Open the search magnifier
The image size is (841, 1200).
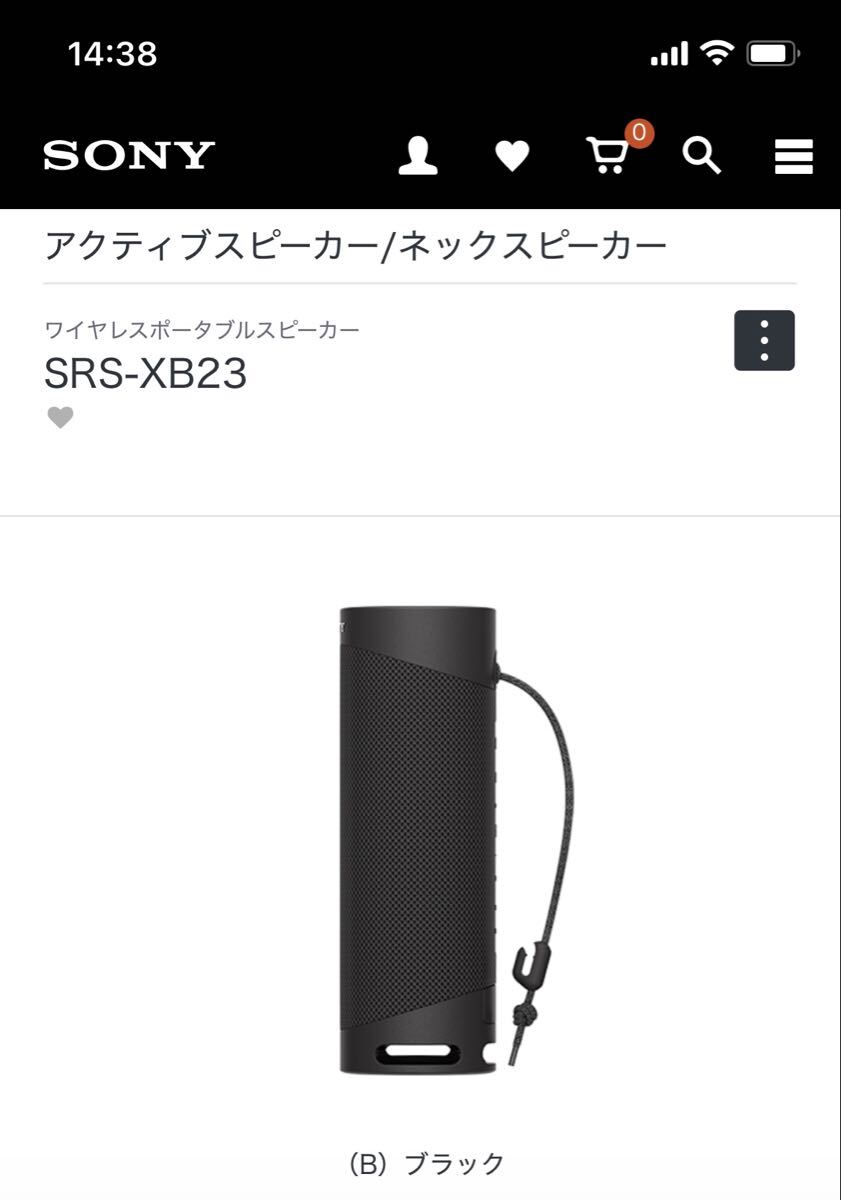point(701,156)
